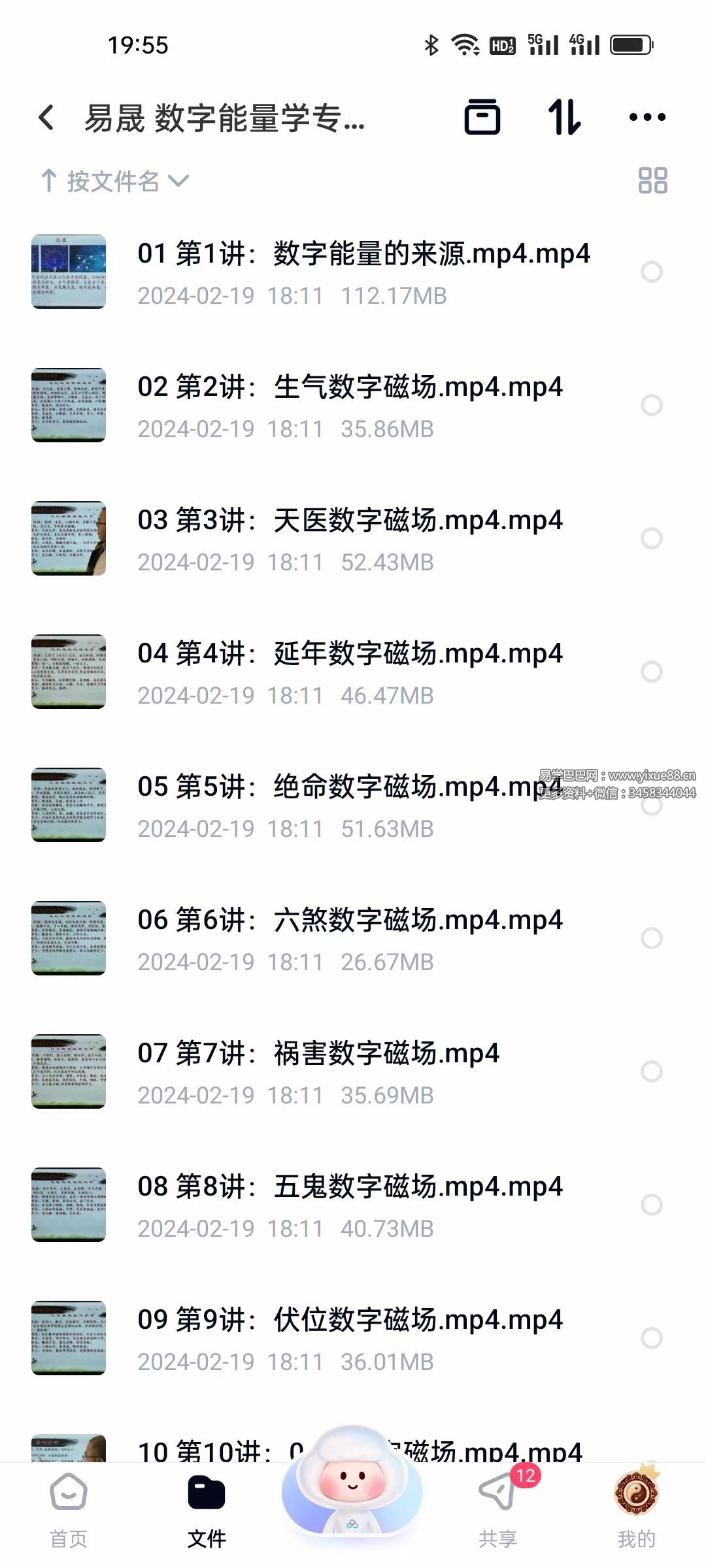This screenshot has width=706, height=1568.
Task: Open the archive box icon in toolbar
Action: 482,118
